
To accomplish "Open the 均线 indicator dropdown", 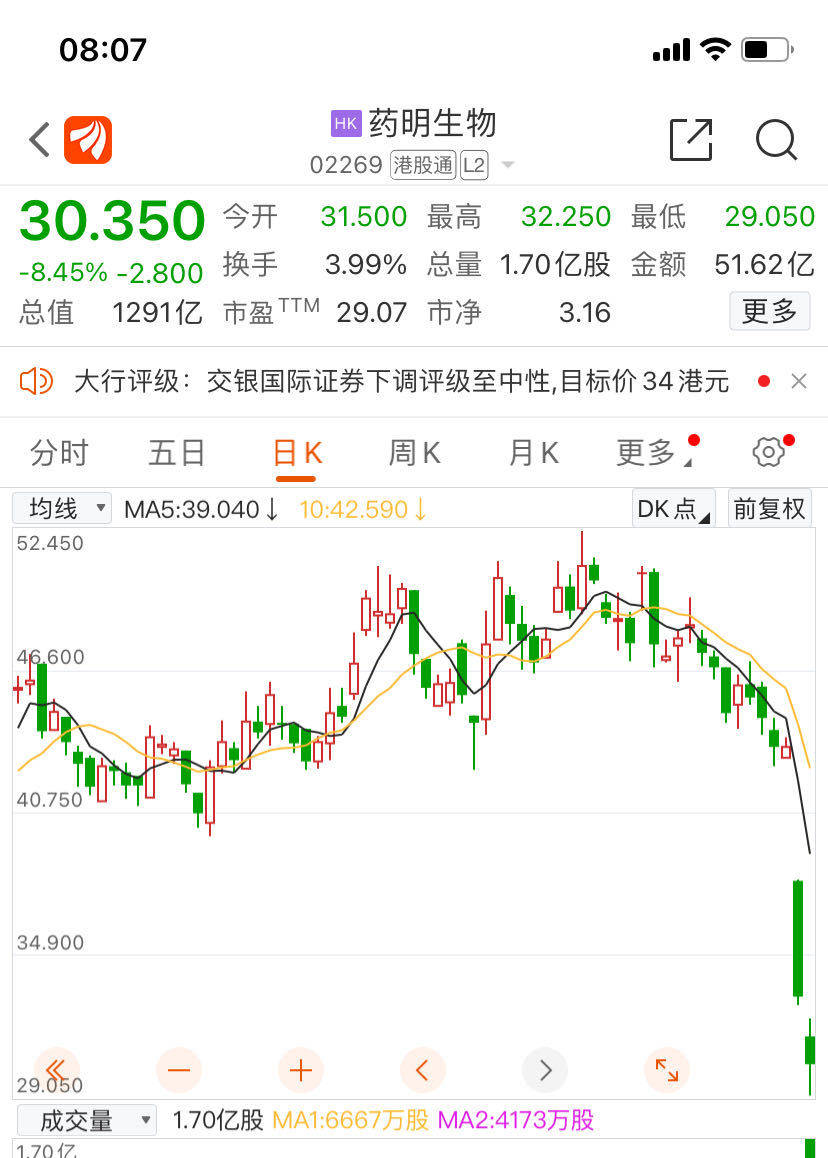I will 61,509.
